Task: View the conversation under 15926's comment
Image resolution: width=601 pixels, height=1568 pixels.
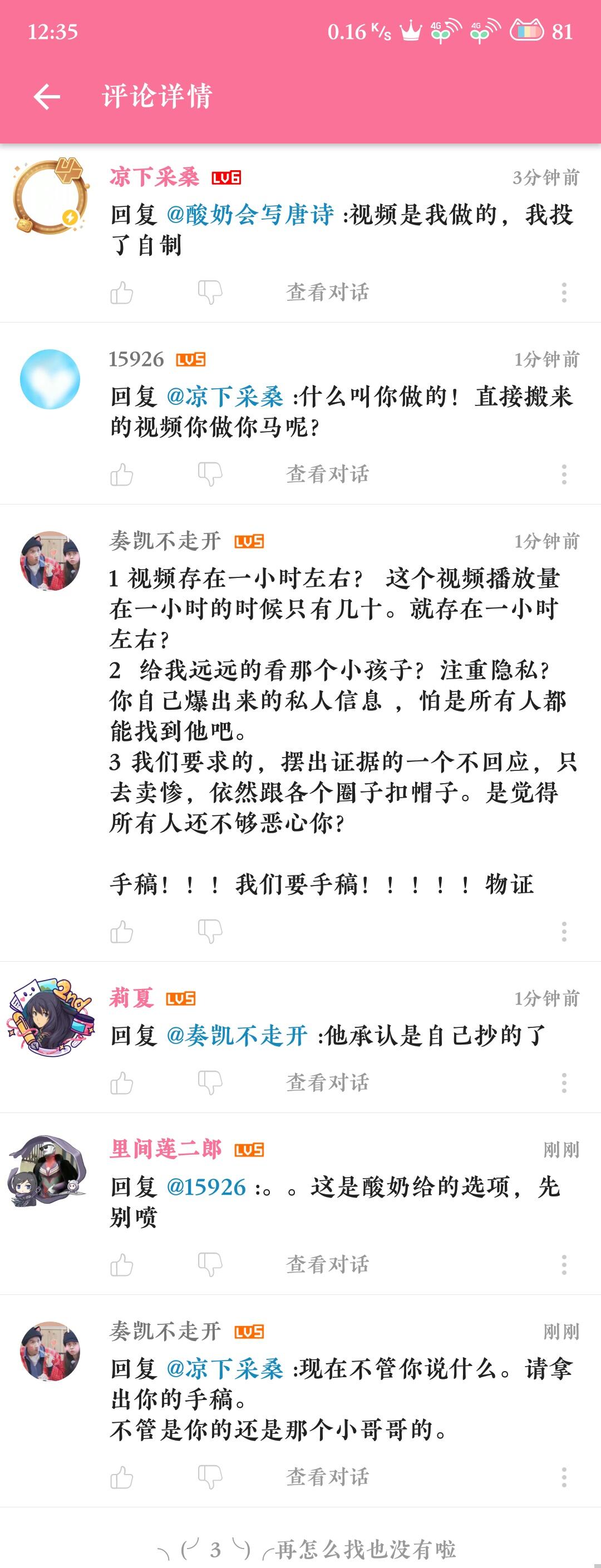Action: [328, 473]
